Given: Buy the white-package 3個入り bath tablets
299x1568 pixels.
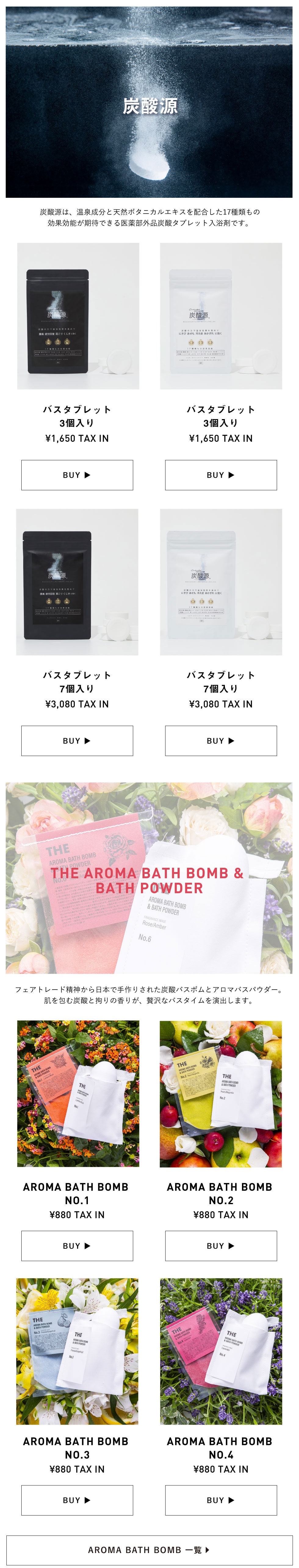Looking at the screenshot, I should click(x=221, y=475).
